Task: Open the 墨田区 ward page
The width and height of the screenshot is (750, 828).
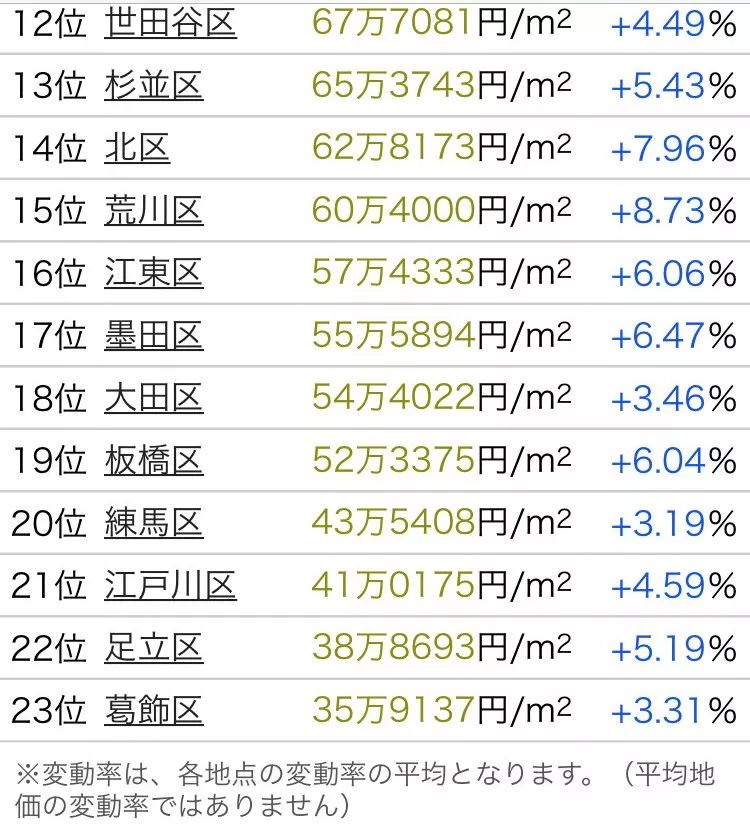Action: point(153,336)
